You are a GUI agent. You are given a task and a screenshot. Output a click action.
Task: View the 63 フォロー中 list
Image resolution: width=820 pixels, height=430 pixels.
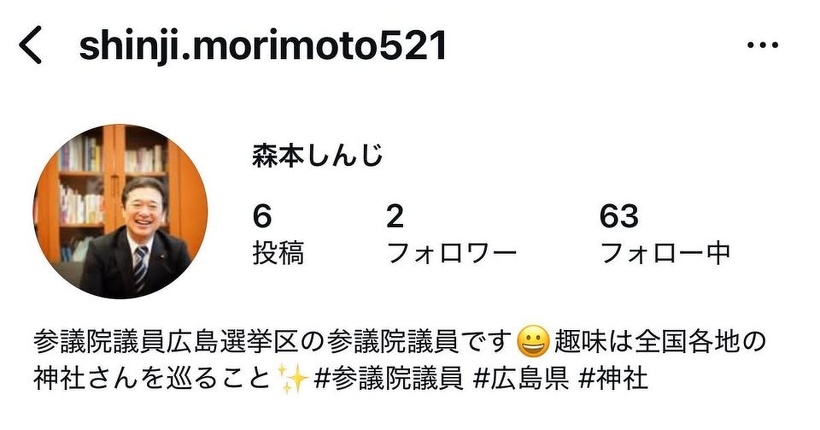click(664, 234)
